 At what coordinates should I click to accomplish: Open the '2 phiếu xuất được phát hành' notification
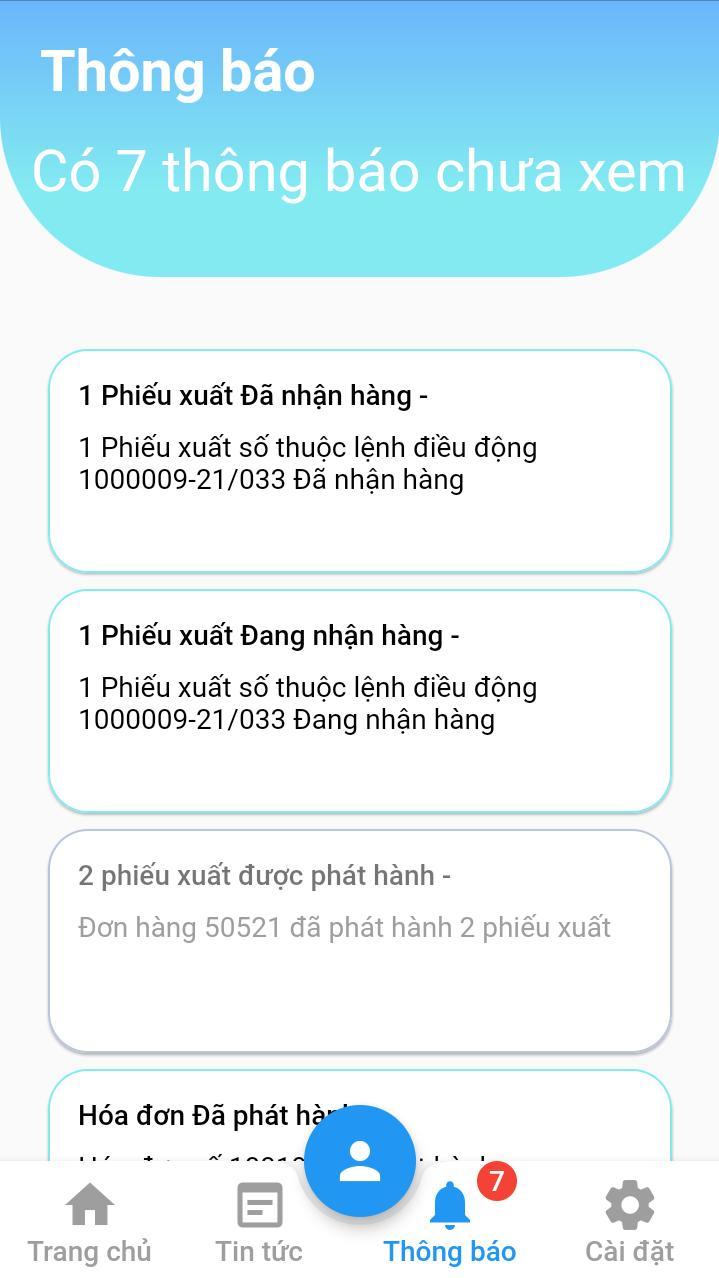point(359,940)
